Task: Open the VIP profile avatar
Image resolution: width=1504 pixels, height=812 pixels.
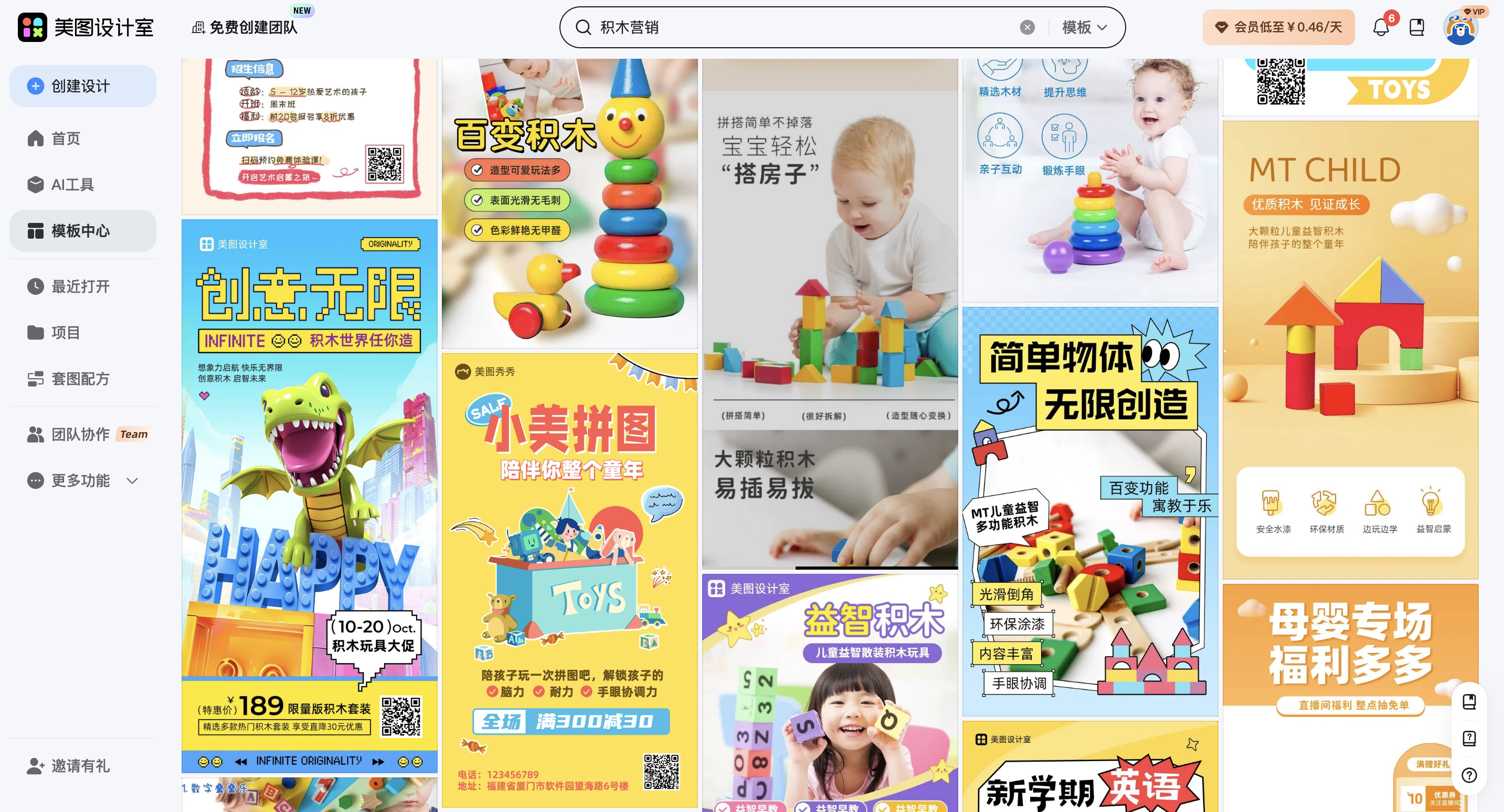Action: coord(1460,27)
